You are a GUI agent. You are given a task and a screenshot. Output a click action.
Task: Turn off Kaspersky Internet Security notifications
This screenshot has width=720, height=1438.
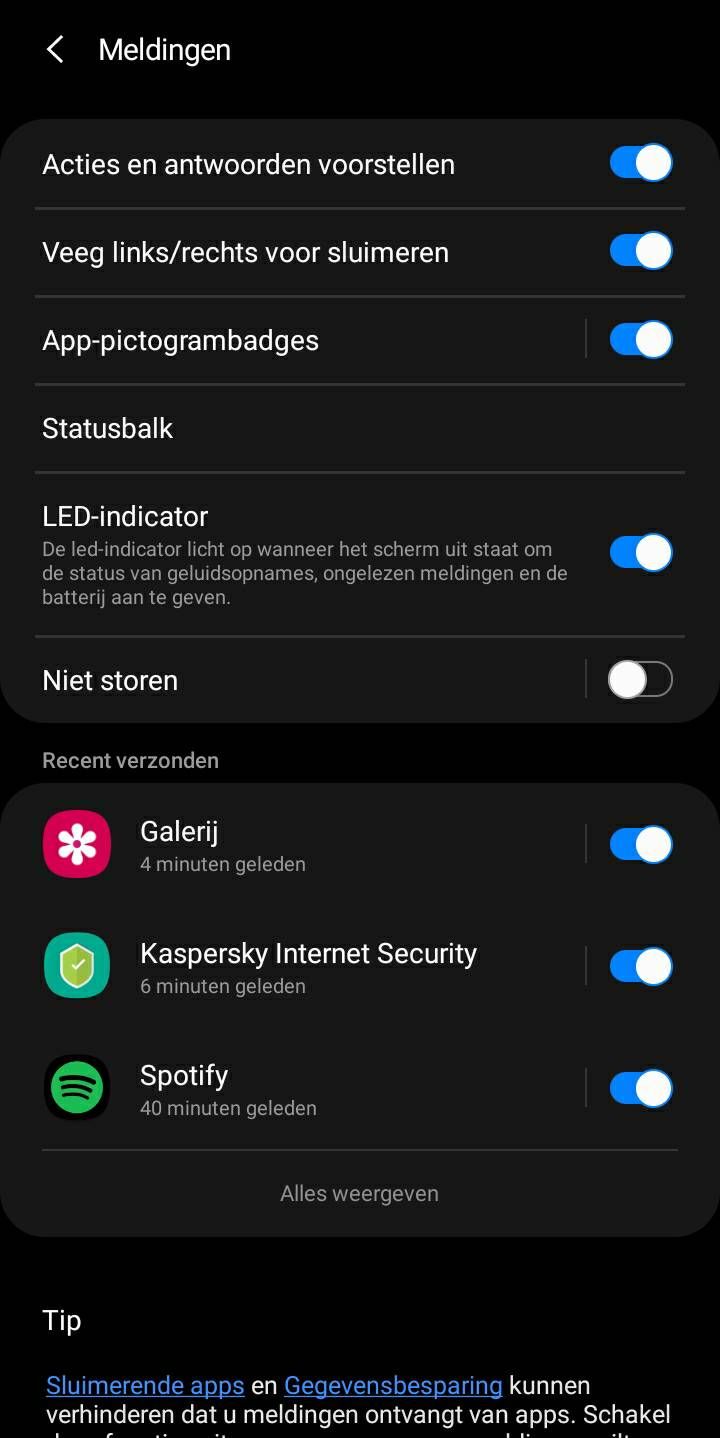coord(641,966)
